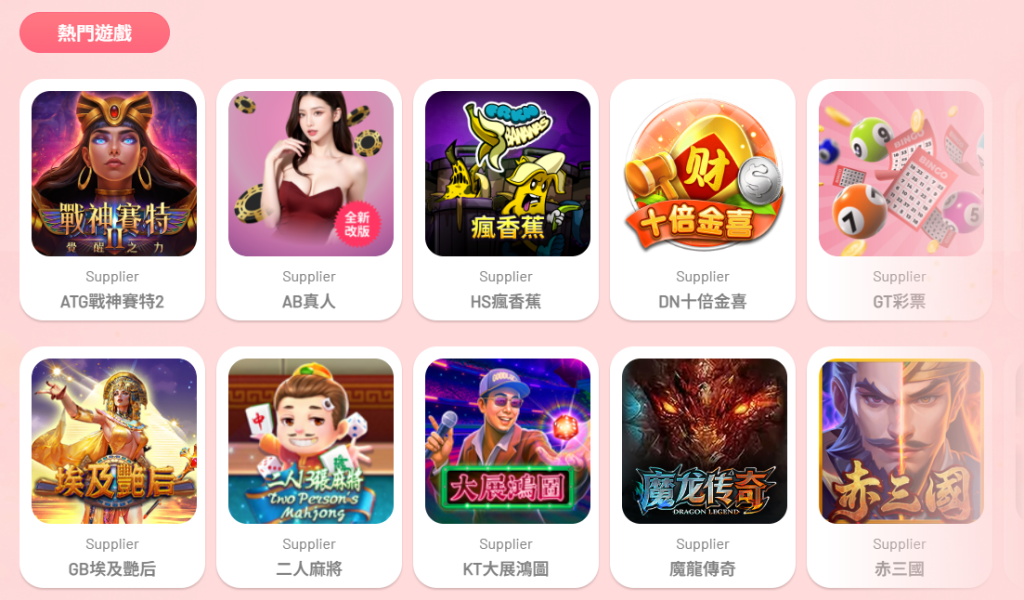Screen dimensions: 1024x600
Task: Tap the 熱門遊戲 category button
Action: pos(95,33)
